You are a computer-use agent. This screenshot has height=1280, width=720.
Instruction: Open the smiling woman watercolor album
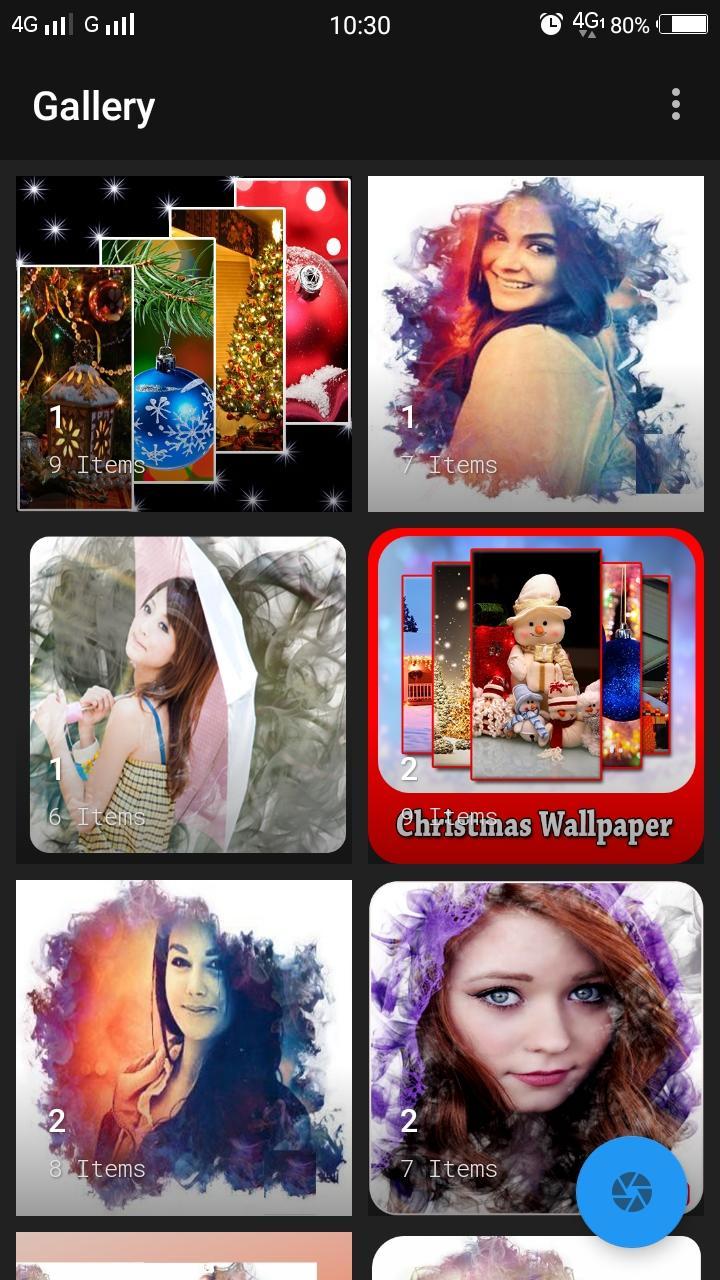536,344
